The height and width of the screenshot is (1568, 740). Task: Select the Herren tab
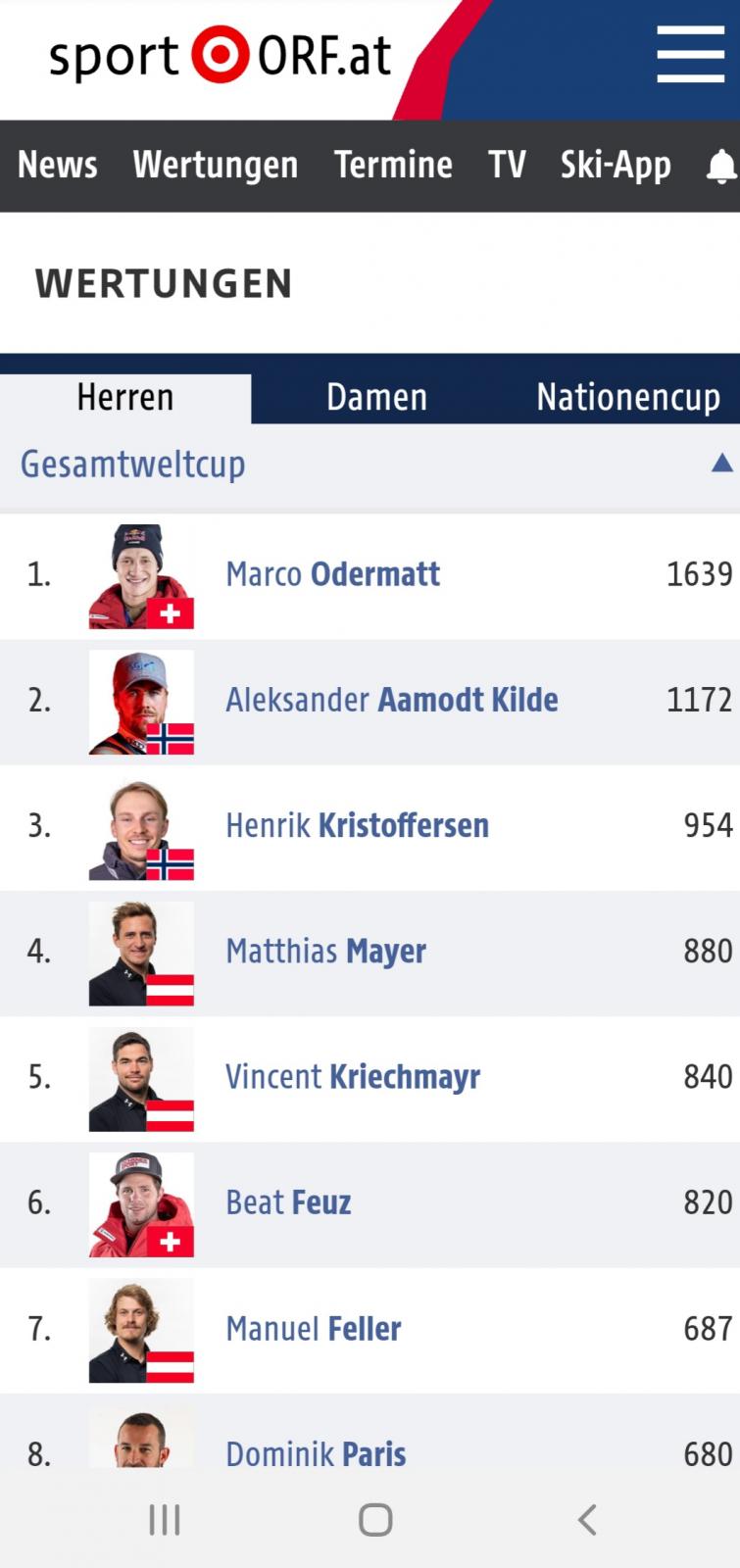pyautogui.click(x=125, y=398)
